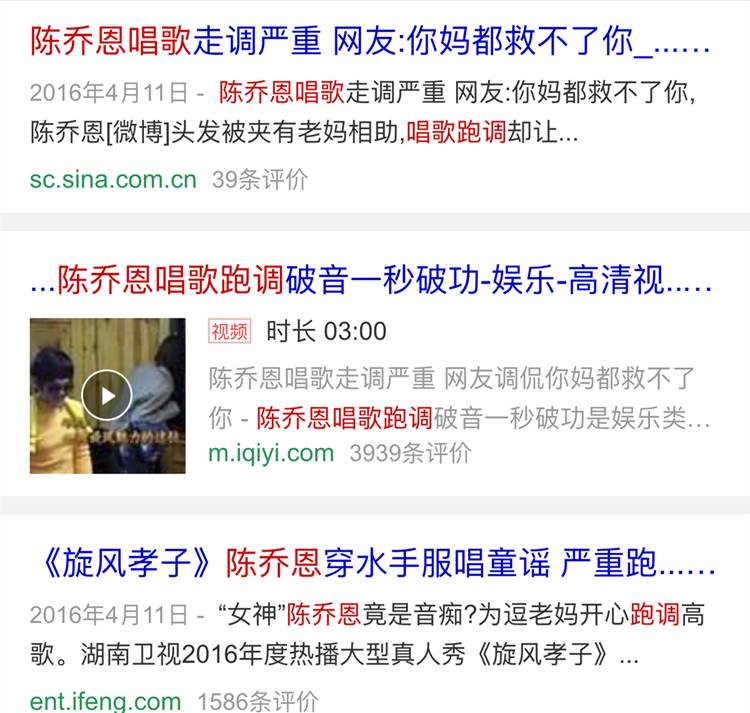Open the 《旋风孝子》陈乔恩穿水手服唱童谣 result
The image size is (750, 713).
tap(370, 564)
